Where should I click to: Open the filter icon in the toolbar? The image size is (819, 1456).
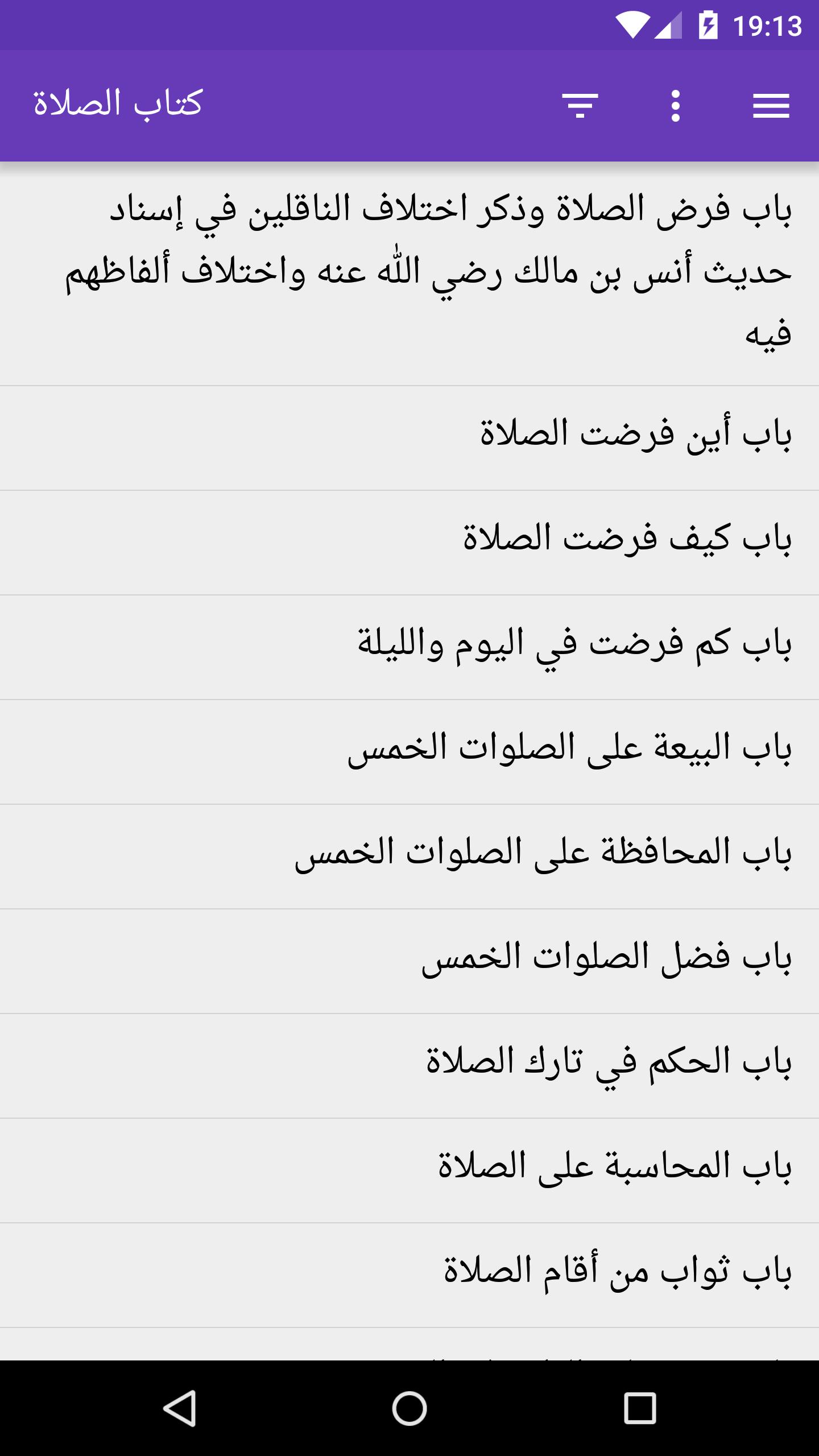click(x=580, y=106)
